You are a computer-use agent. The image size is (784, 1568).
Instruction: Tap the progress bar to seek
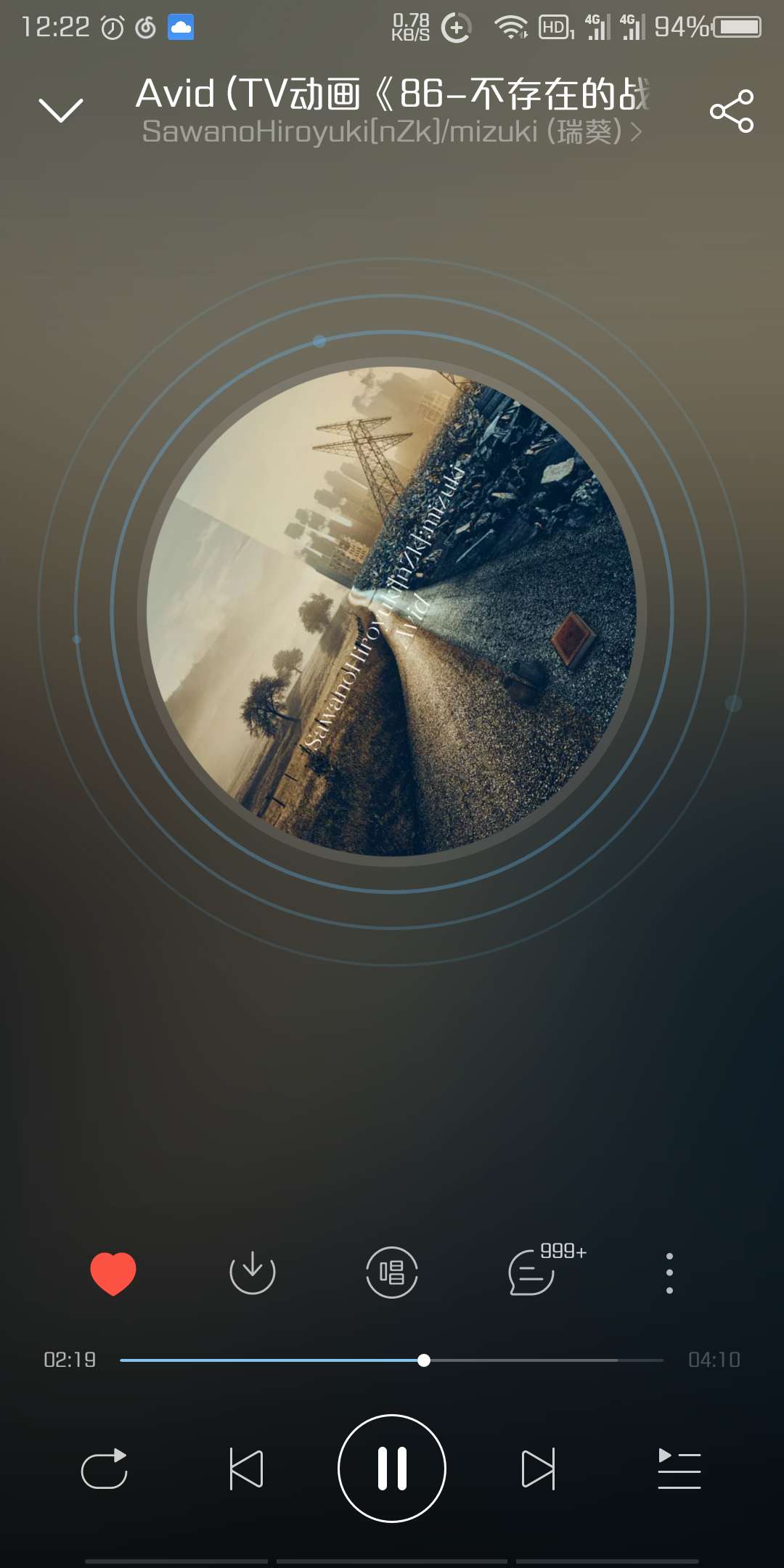coord(392,1360)
